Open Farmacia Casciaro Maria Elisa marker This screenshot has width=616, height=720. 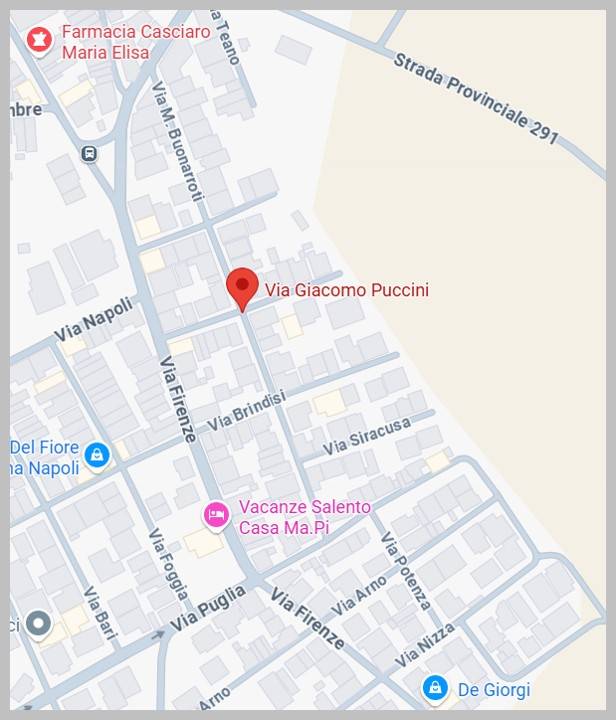click(39, 41)
